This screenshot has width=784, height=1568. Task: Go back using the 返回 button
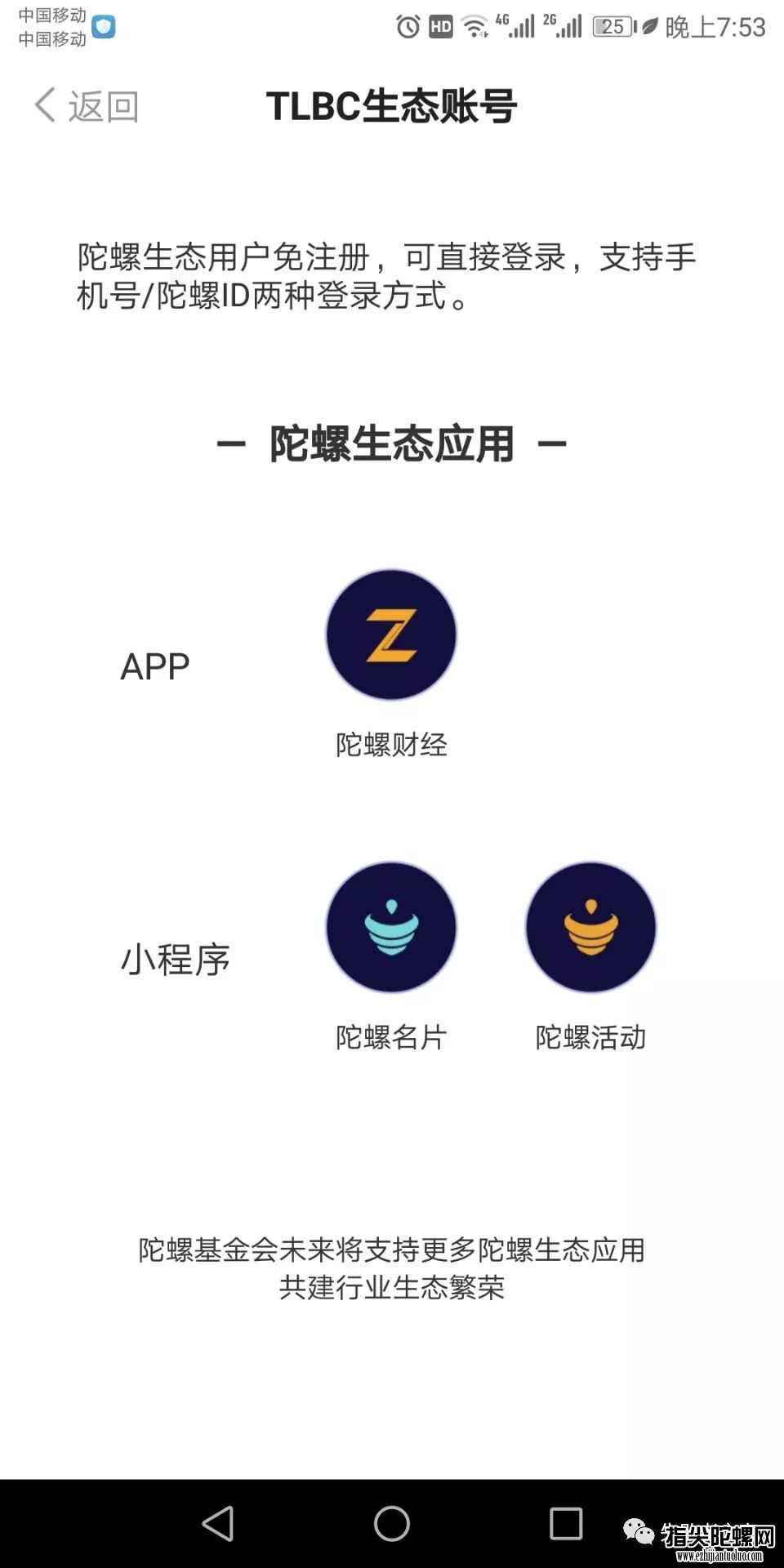pyautogui.click(x=86, y=106)
